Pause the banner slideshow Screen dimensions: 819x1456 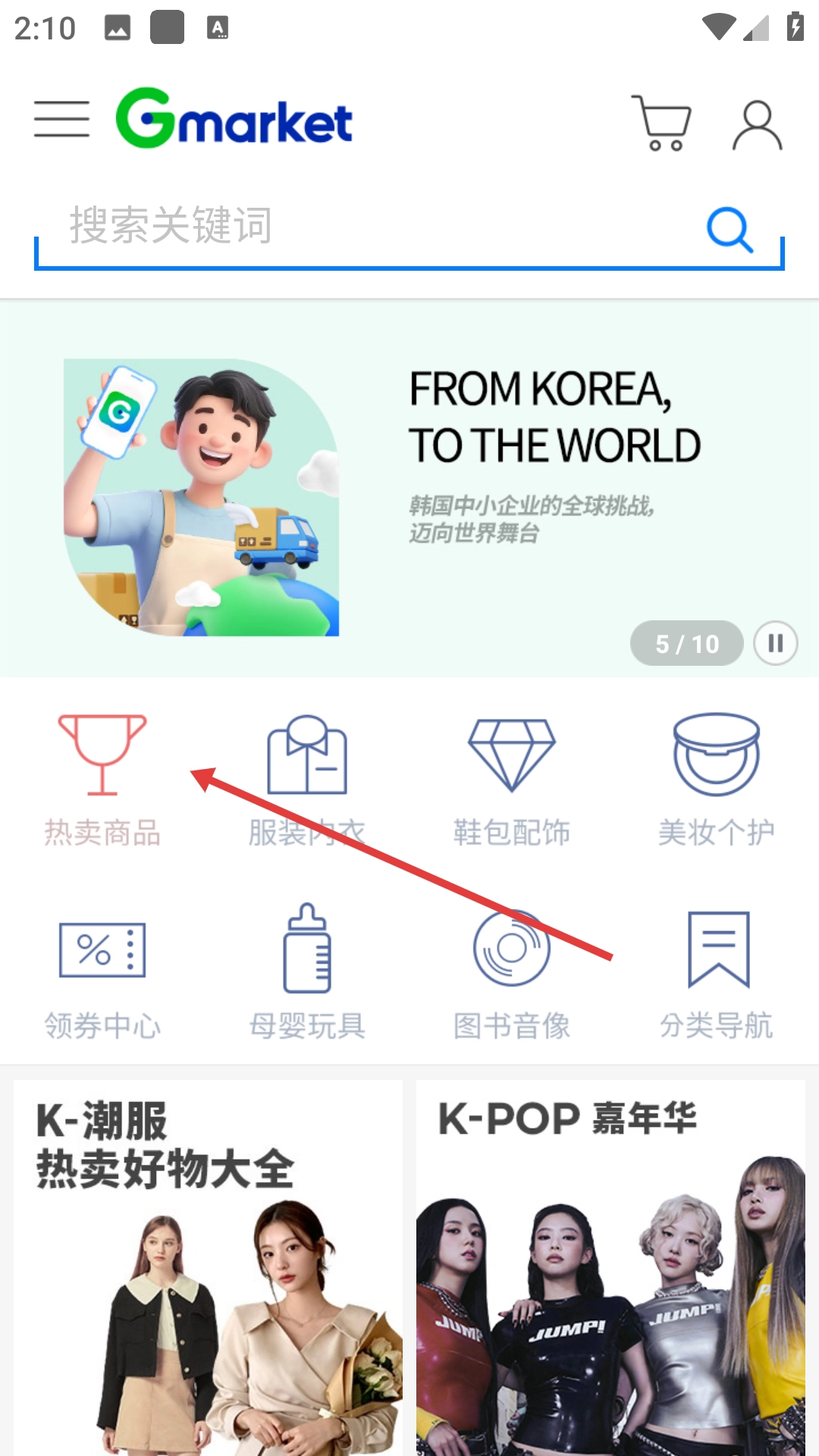775,644
